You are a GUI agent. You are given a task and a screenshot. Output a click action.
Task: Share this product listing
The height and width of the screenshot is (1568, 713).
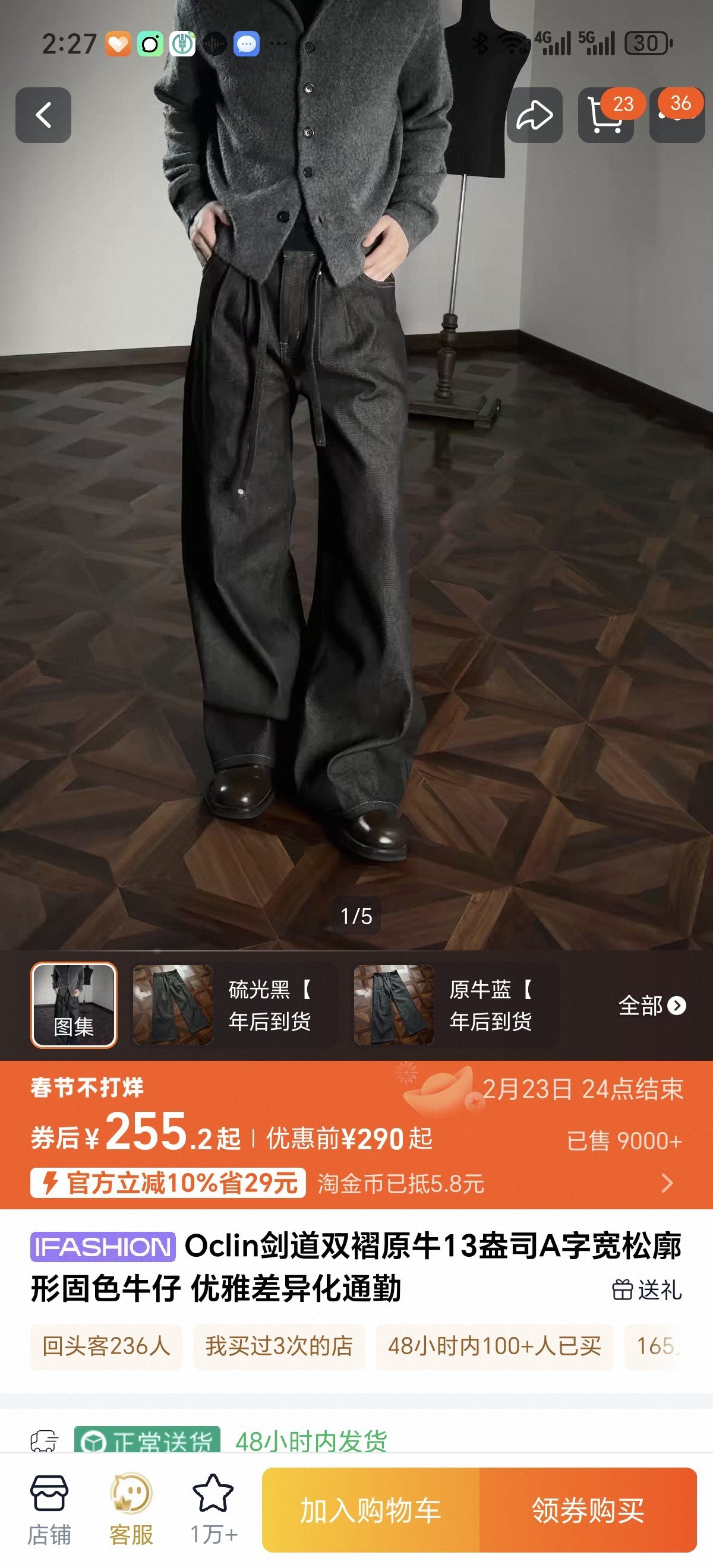tap(534, 115)
